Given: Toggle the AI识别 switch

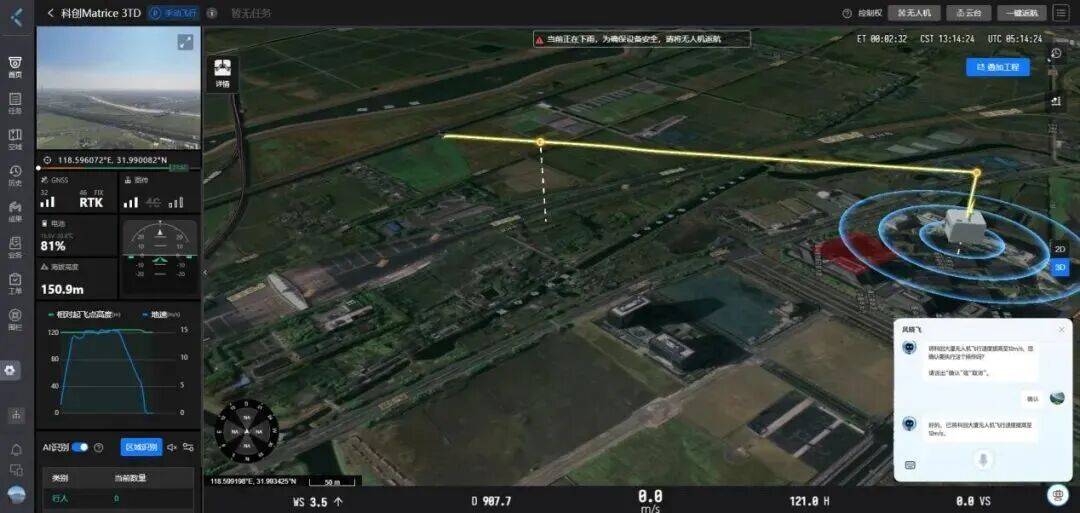Looking at the screenshot, I should 80,447.
